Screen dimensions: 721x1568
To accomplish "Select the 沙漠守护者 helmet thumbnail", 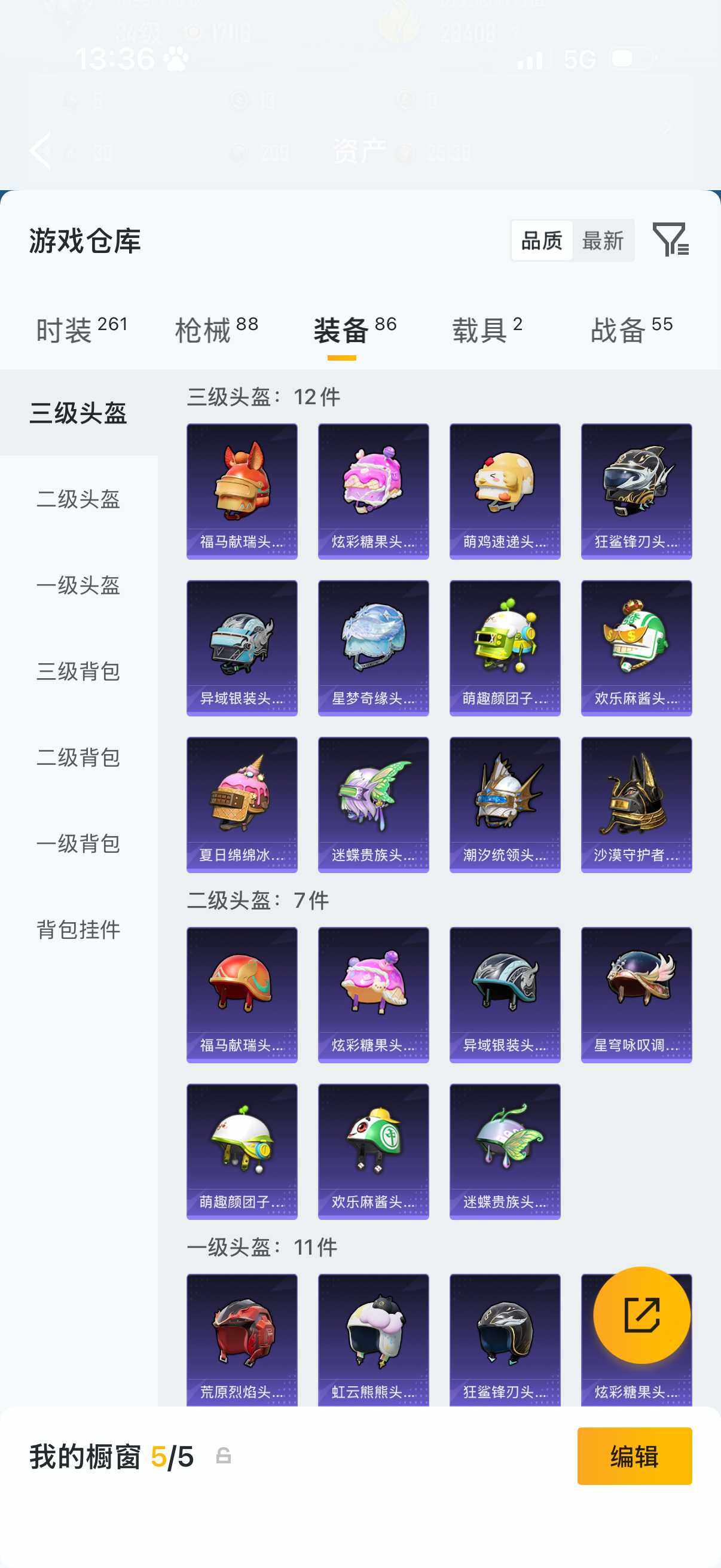I will (x=636, y=806).
